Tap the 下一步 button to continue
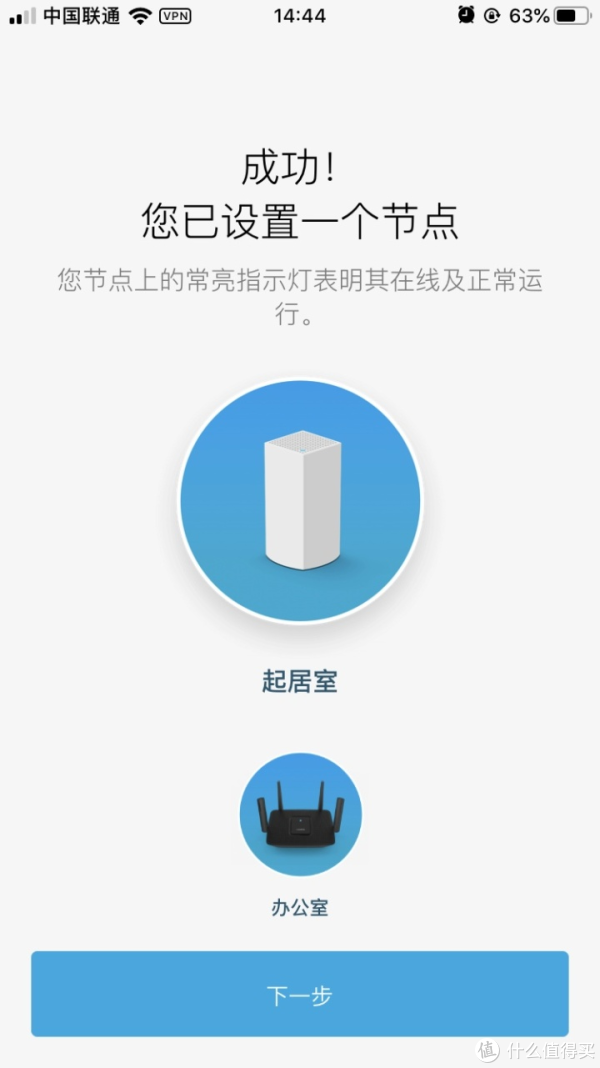Screen dimensions: 600x1068 pos(300,994)
